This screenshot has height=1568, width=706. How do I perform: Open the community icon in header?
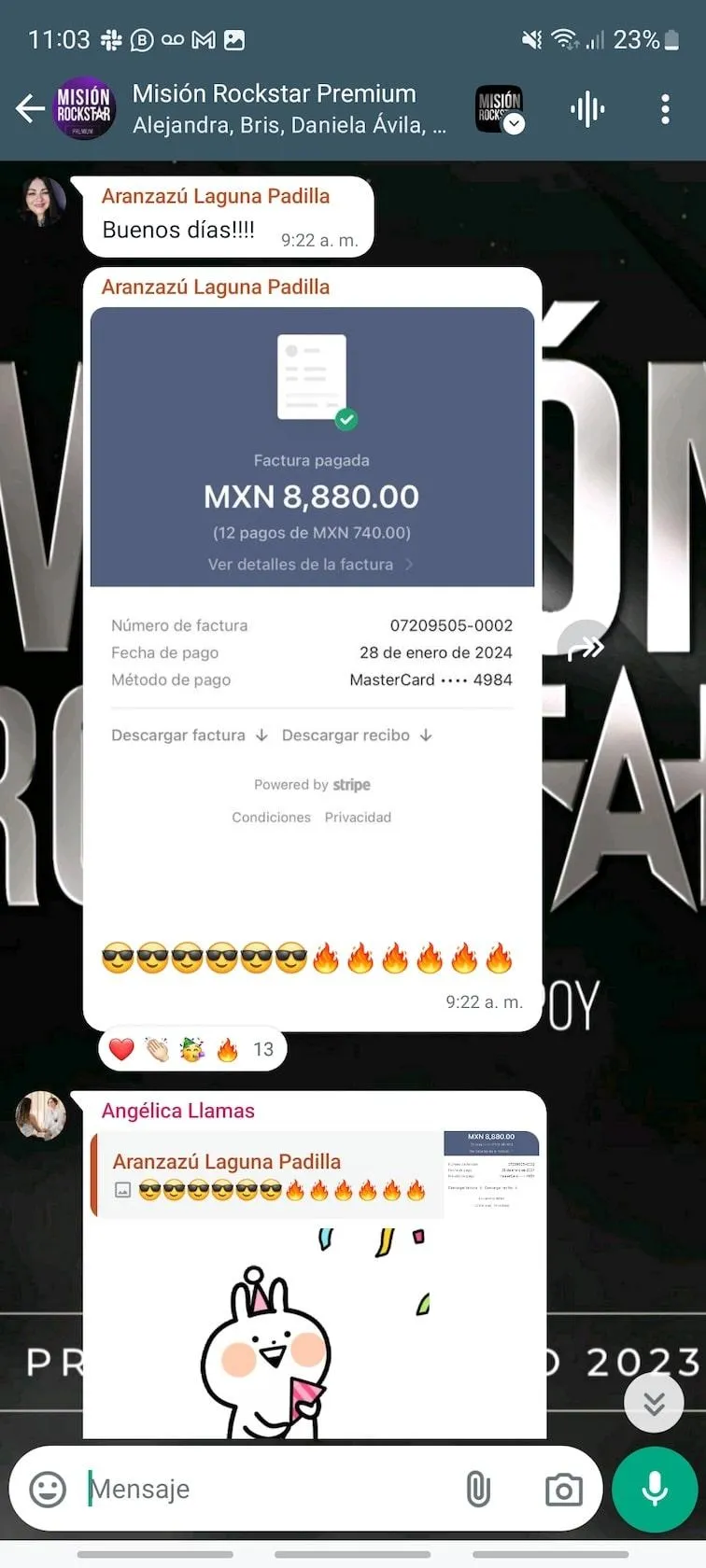point(501,109)
